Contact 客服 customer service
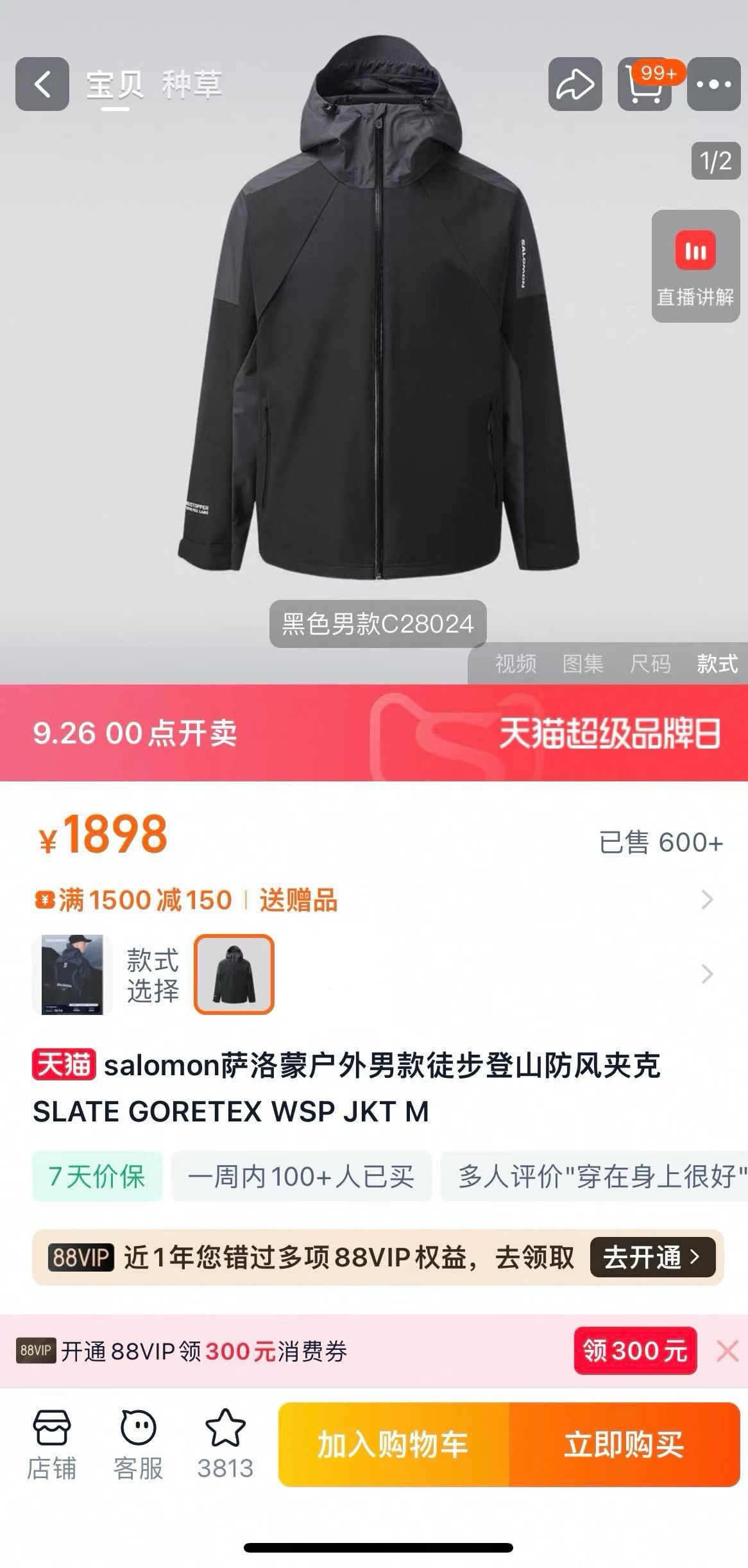This screenshot has height=1568, width=748. coord(138,1445)
